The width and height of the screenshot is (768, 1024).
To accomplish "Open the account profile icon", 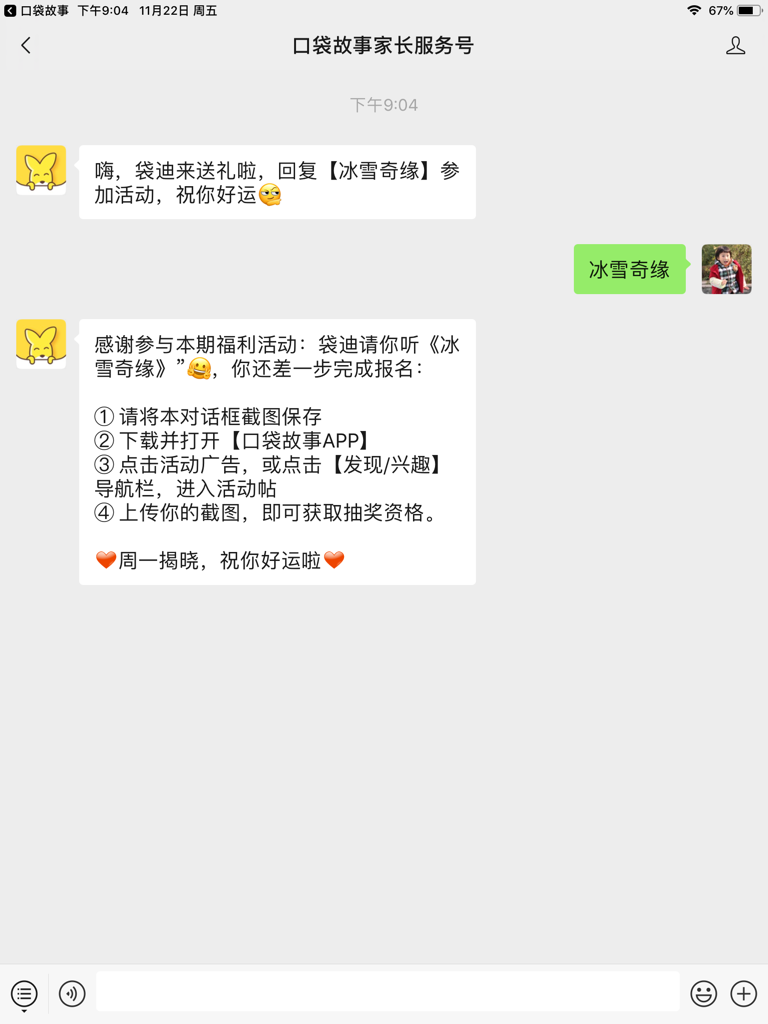I will [x=735, y=45].
